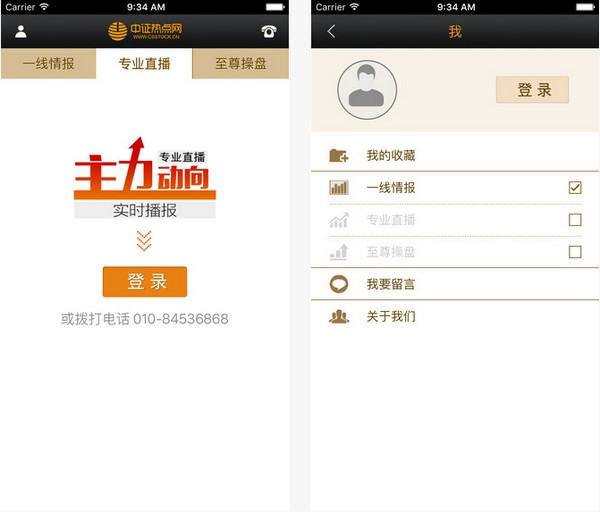Select the 专业直播 tab
This screenshot has height=512, width=600.
(x=144, y=64)
